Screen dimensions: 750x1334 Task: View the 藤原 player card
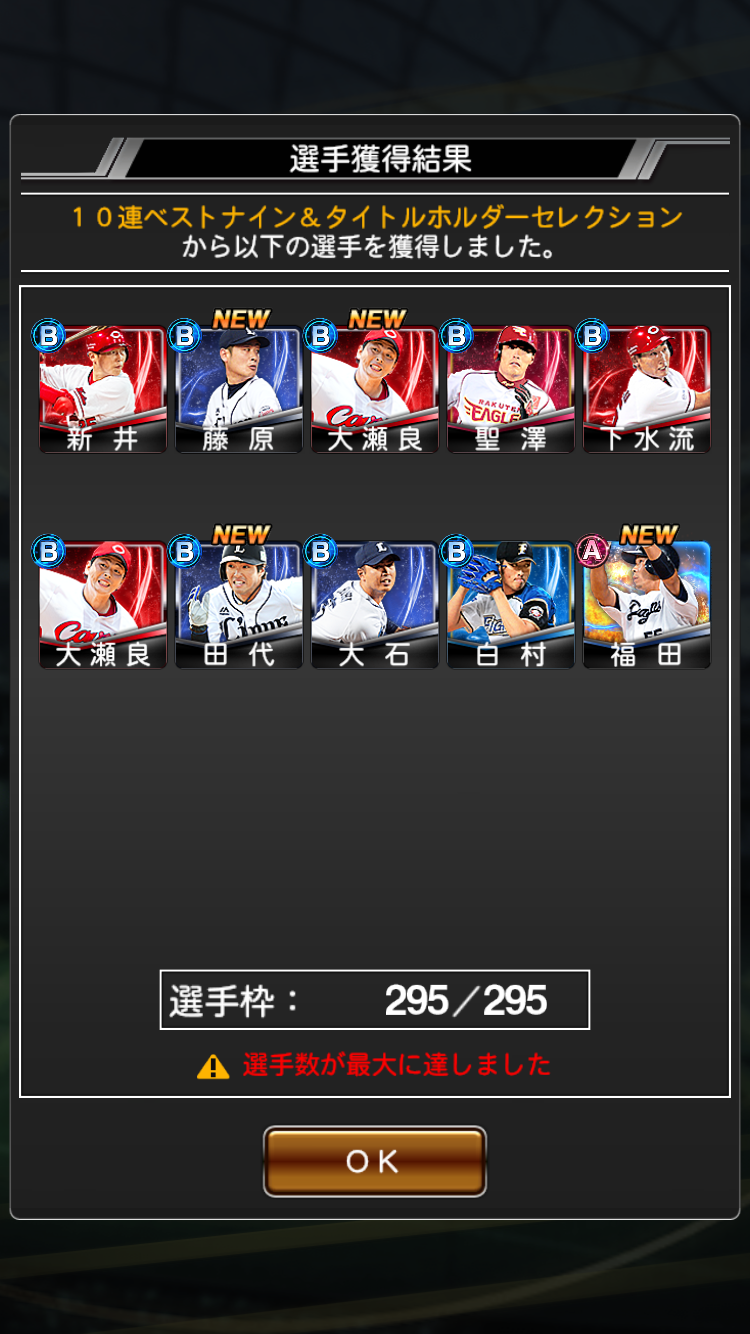click(x=239, y=390)
